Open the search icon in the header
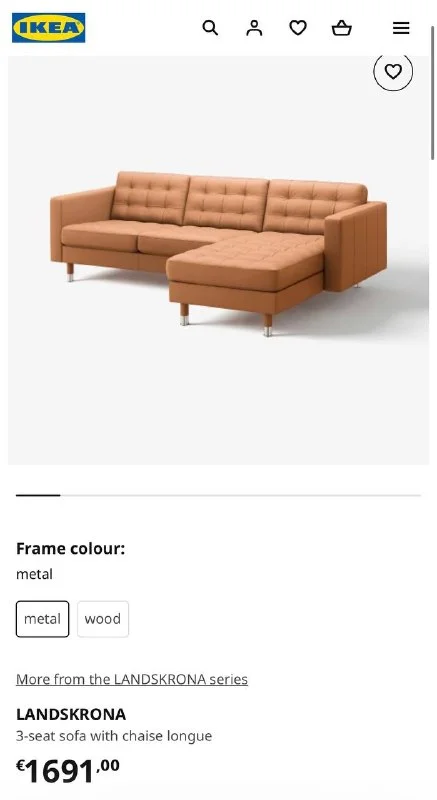Screen dimensions: 437x800 [x=210, y=28]
